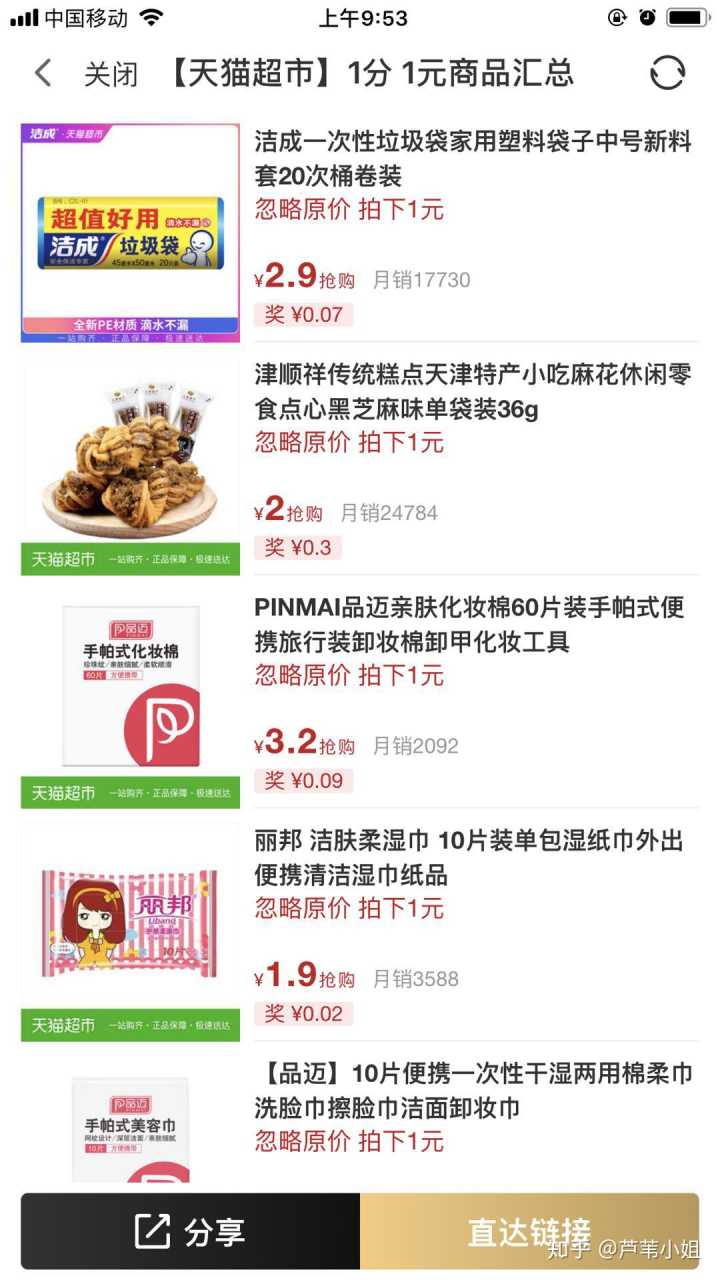Open the 洁成 garbage bag product
720x1280 pixels.
[472, 159]
